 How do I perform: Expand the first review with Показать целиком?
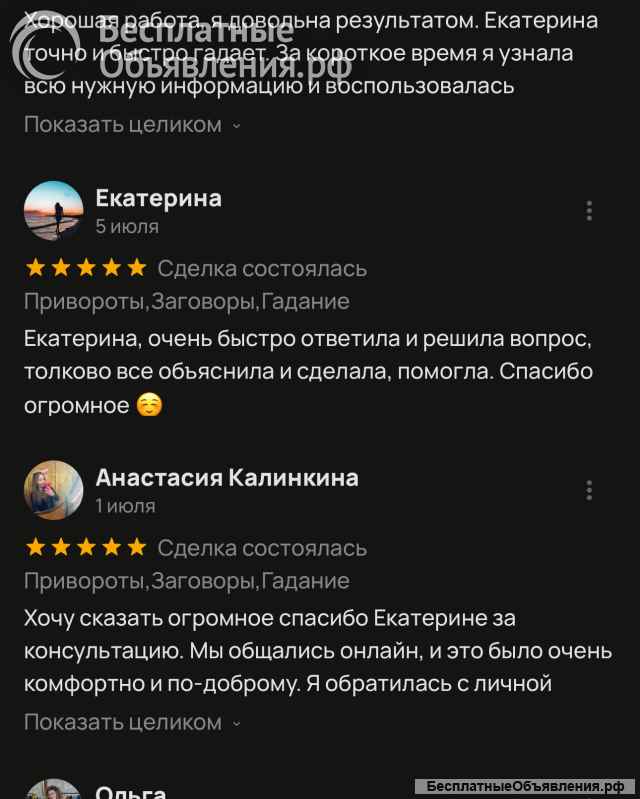coord(131,125)
